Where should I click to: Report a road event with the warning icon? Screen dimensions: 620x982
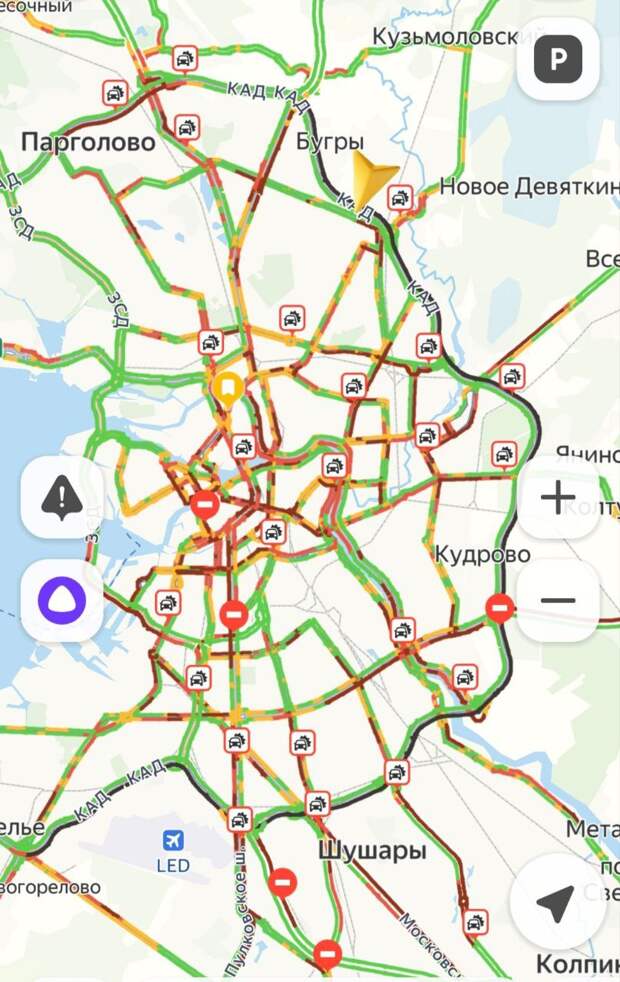point(61,497)
